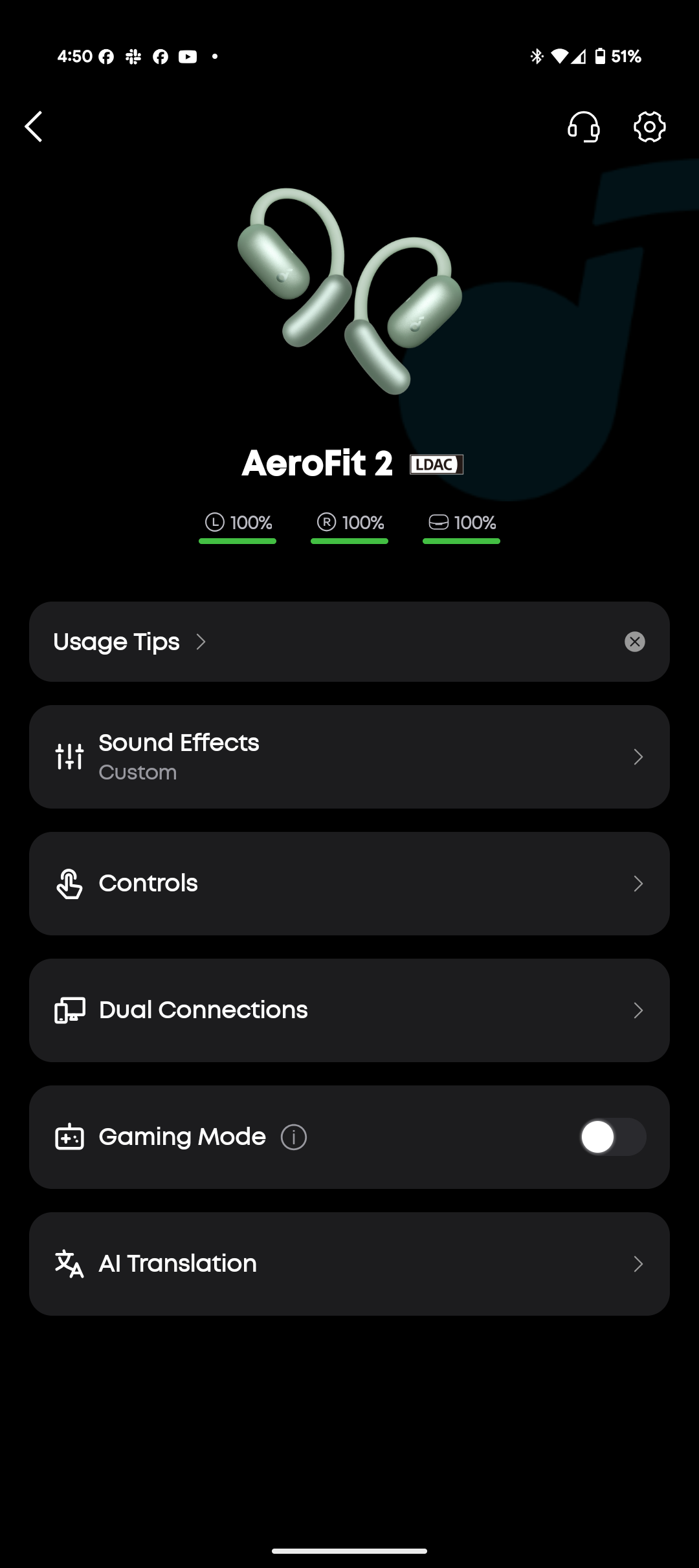Dismiss the Usage Tips card
Viewport: 699px width, 1568px height.
pyautogui.click(x=634, y=642)
